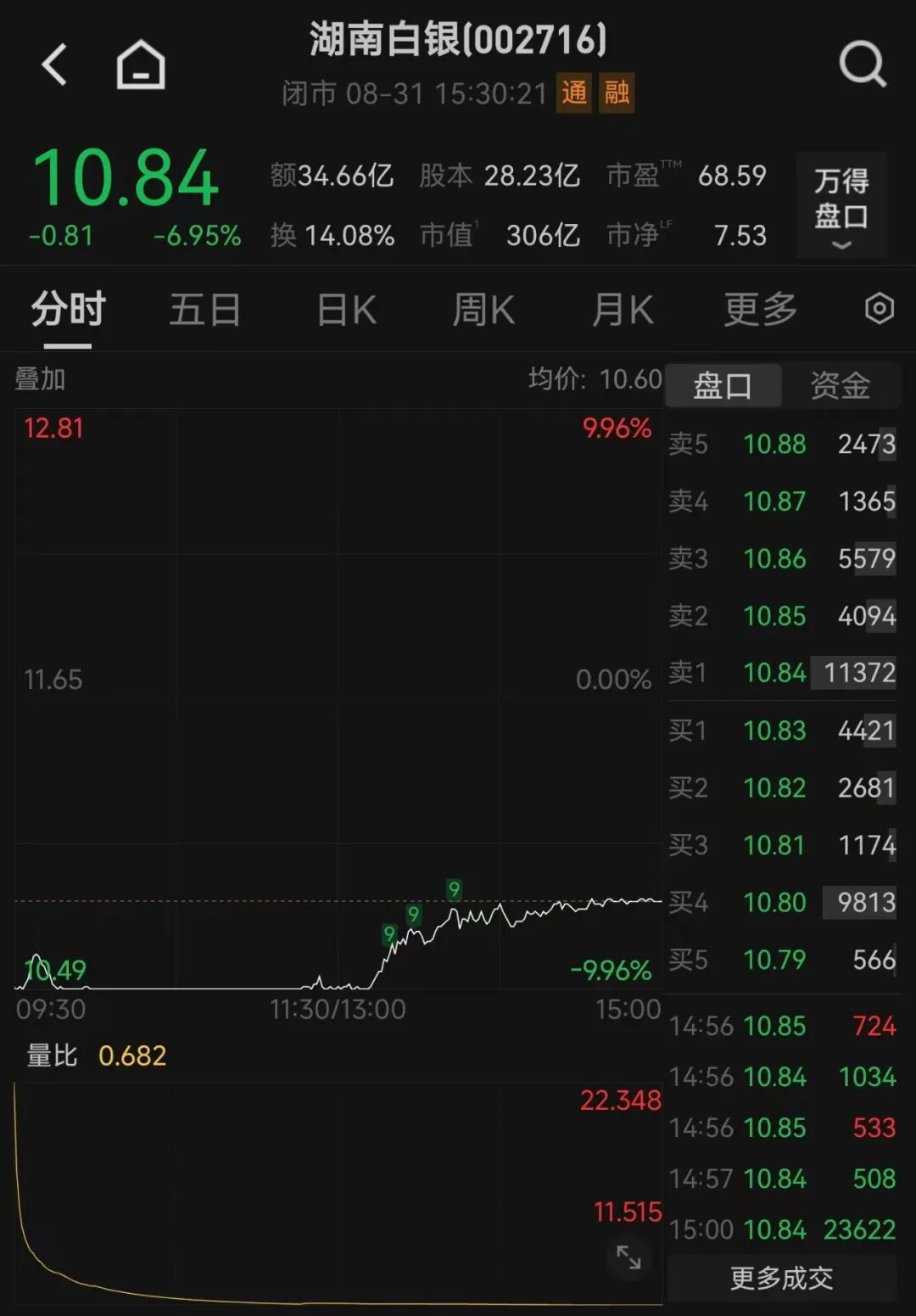Switch to the 日K chart tab

pyautogui.click(x=346, y=310)
